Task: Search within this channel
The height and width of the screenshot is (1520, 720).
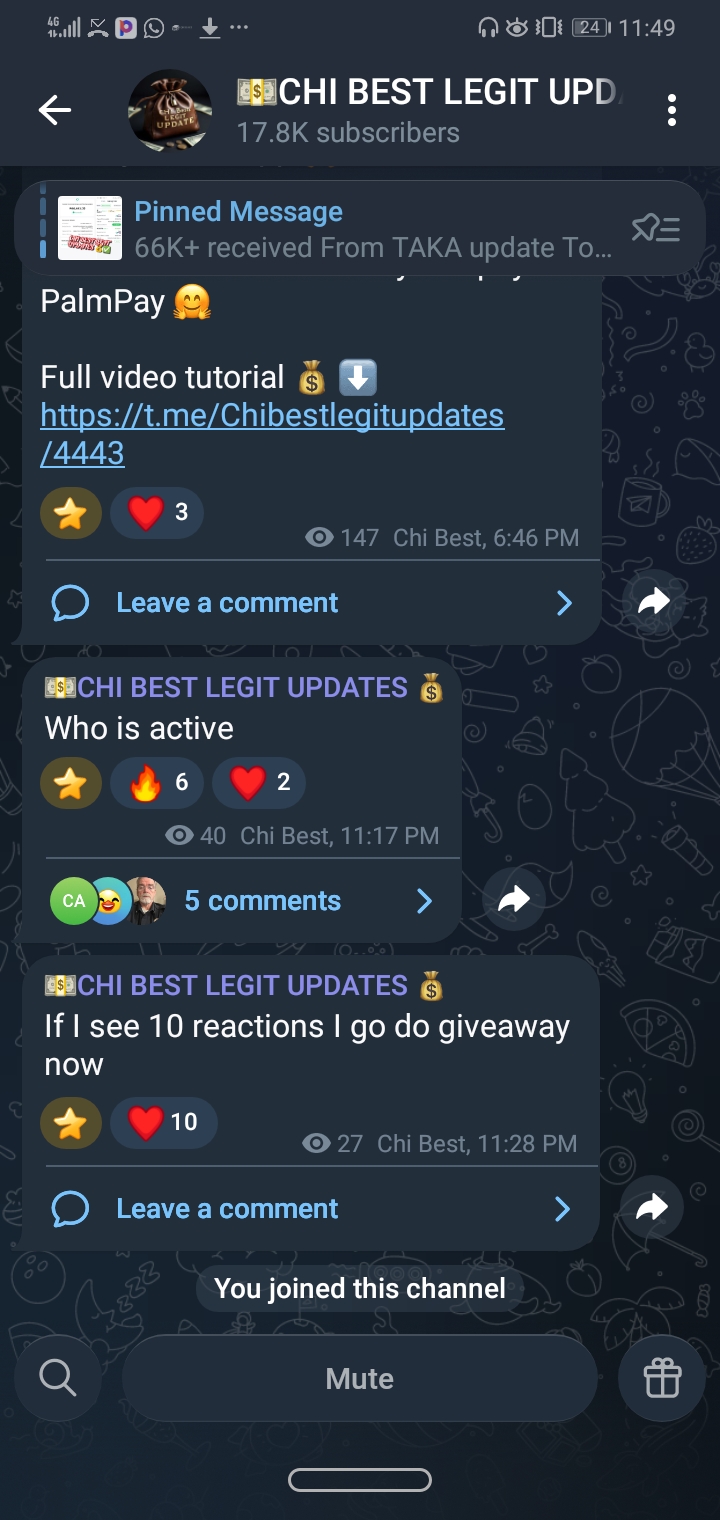Action: [x=58, y=1379]
